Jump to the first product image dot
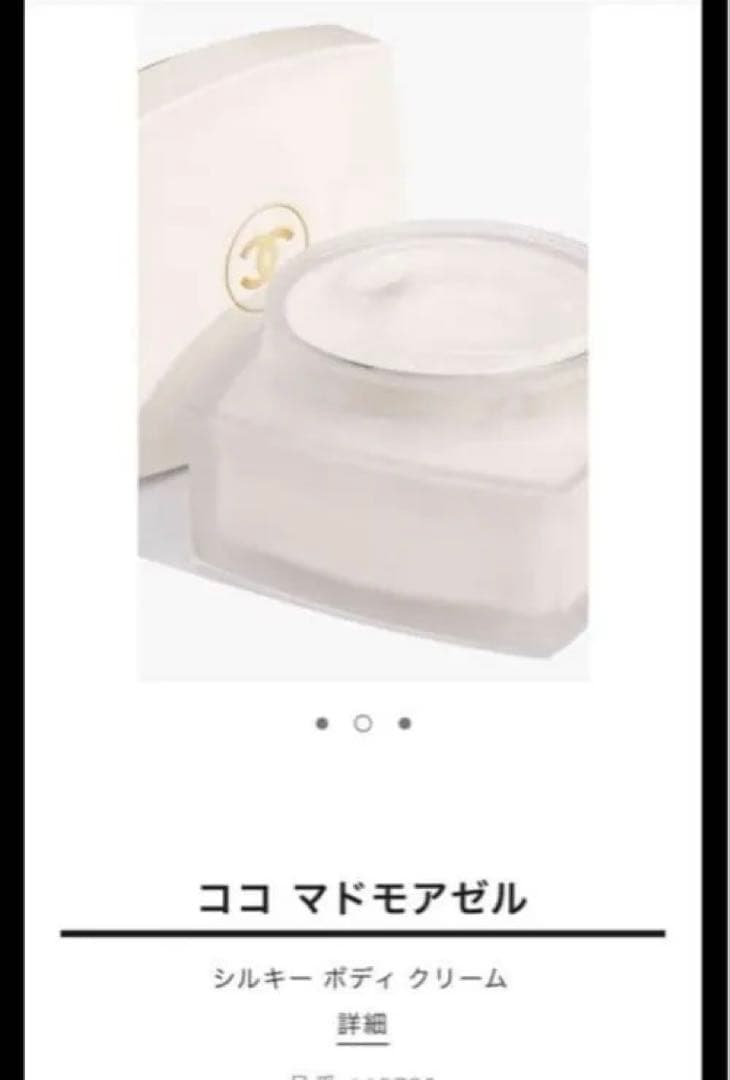 pos(322,724)
